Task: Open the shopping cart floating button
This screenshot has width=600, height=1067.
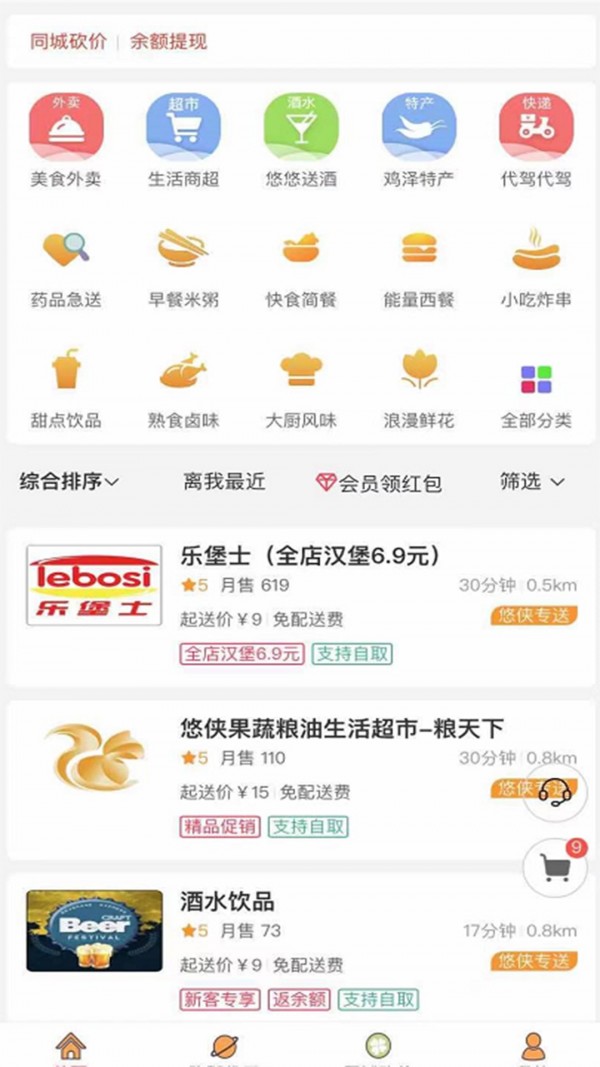Action: point(555,867)
